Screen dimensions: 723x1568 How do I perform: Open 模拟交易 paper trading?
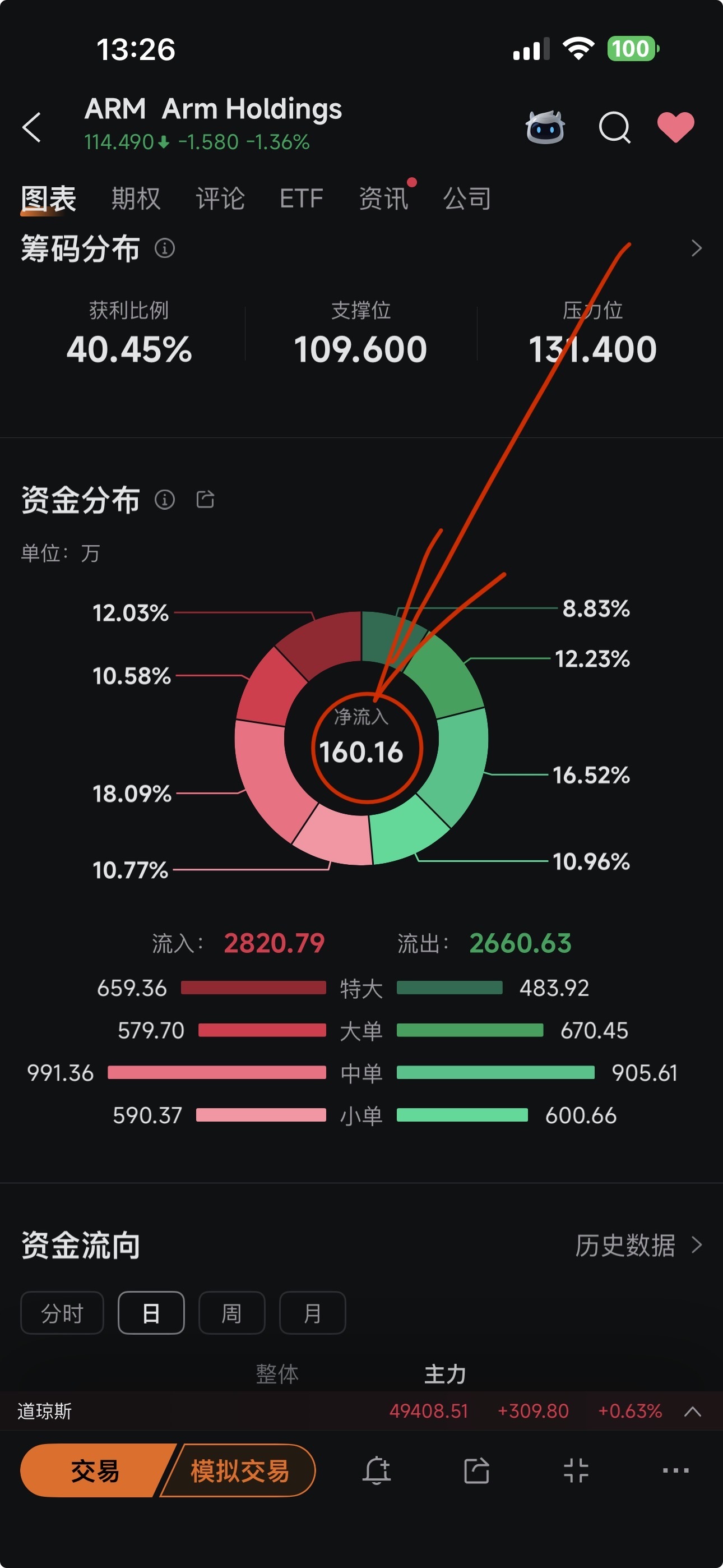240,1470
